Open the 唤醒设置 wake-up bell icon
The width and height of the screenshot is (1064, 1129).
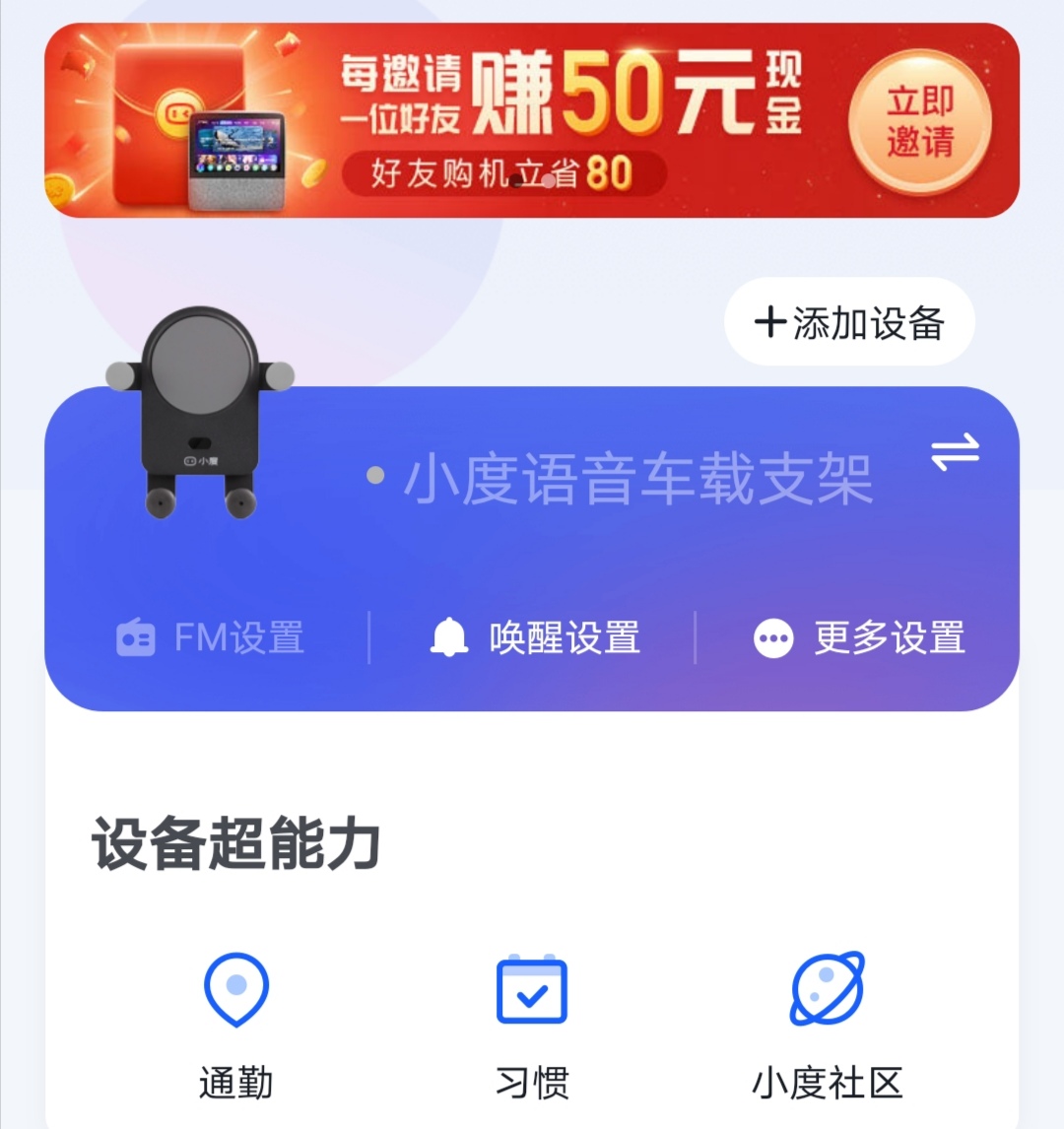(x=450, y=637)
